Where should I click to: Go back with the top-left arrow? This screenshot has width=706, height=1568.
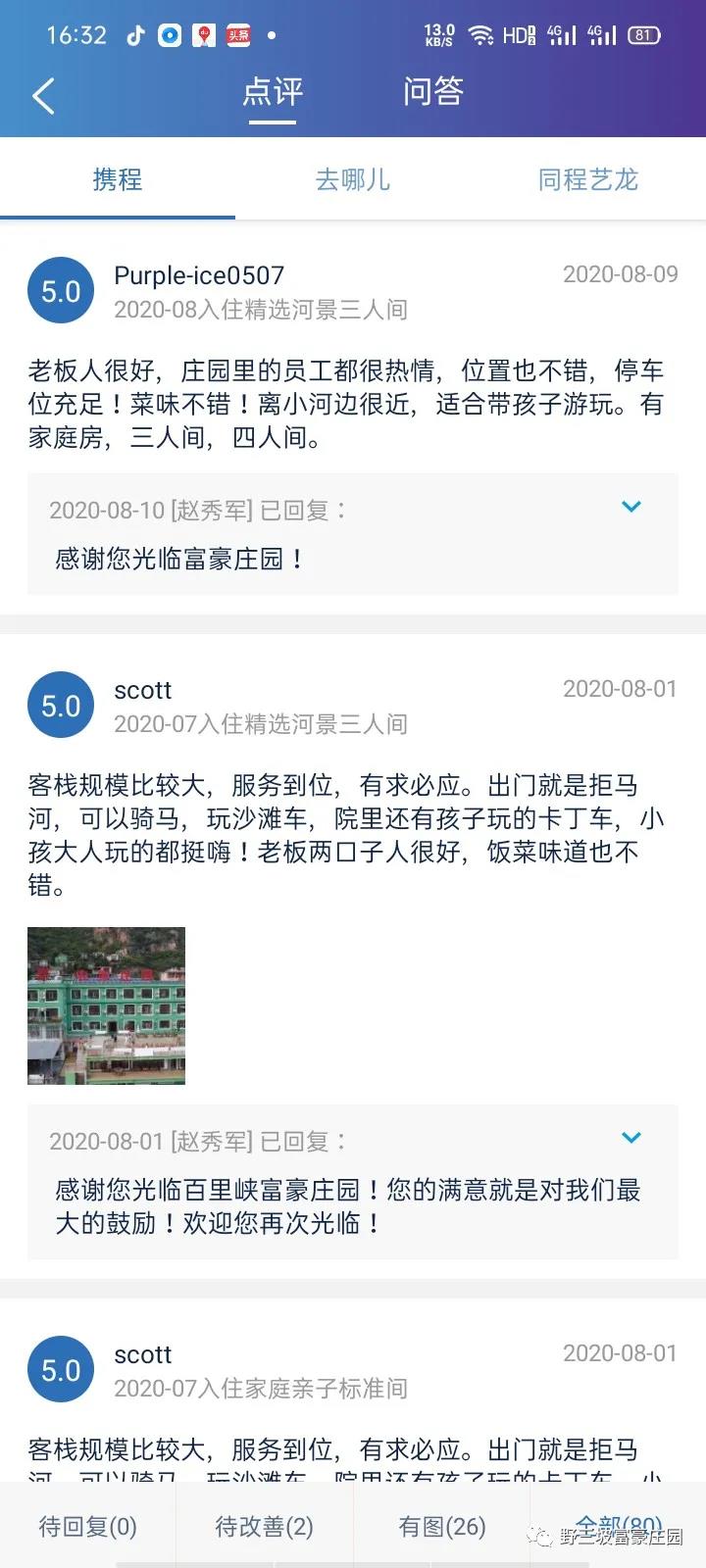coord(43,95)
